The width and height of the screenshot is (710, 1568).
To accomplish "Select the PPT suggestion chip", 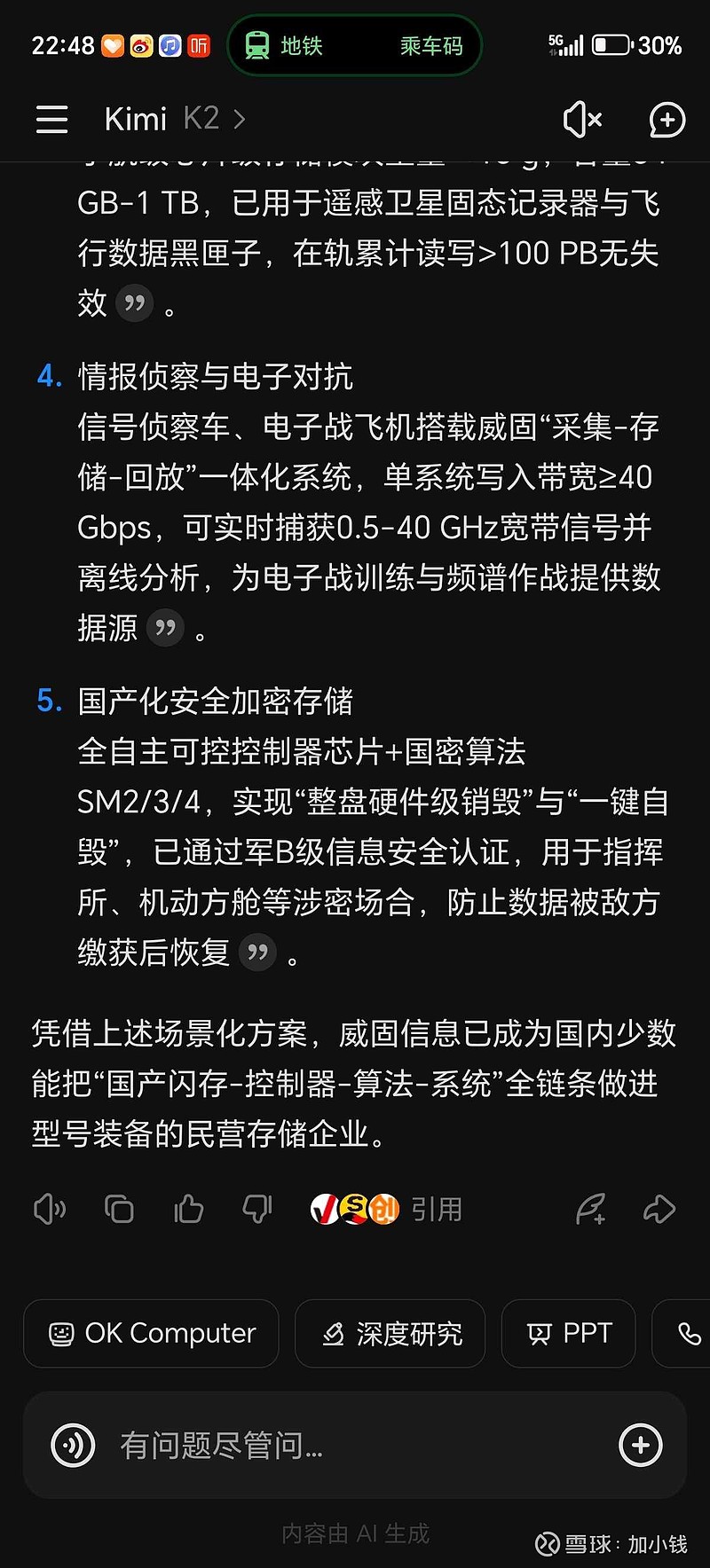I will [x=568, y=1334].
